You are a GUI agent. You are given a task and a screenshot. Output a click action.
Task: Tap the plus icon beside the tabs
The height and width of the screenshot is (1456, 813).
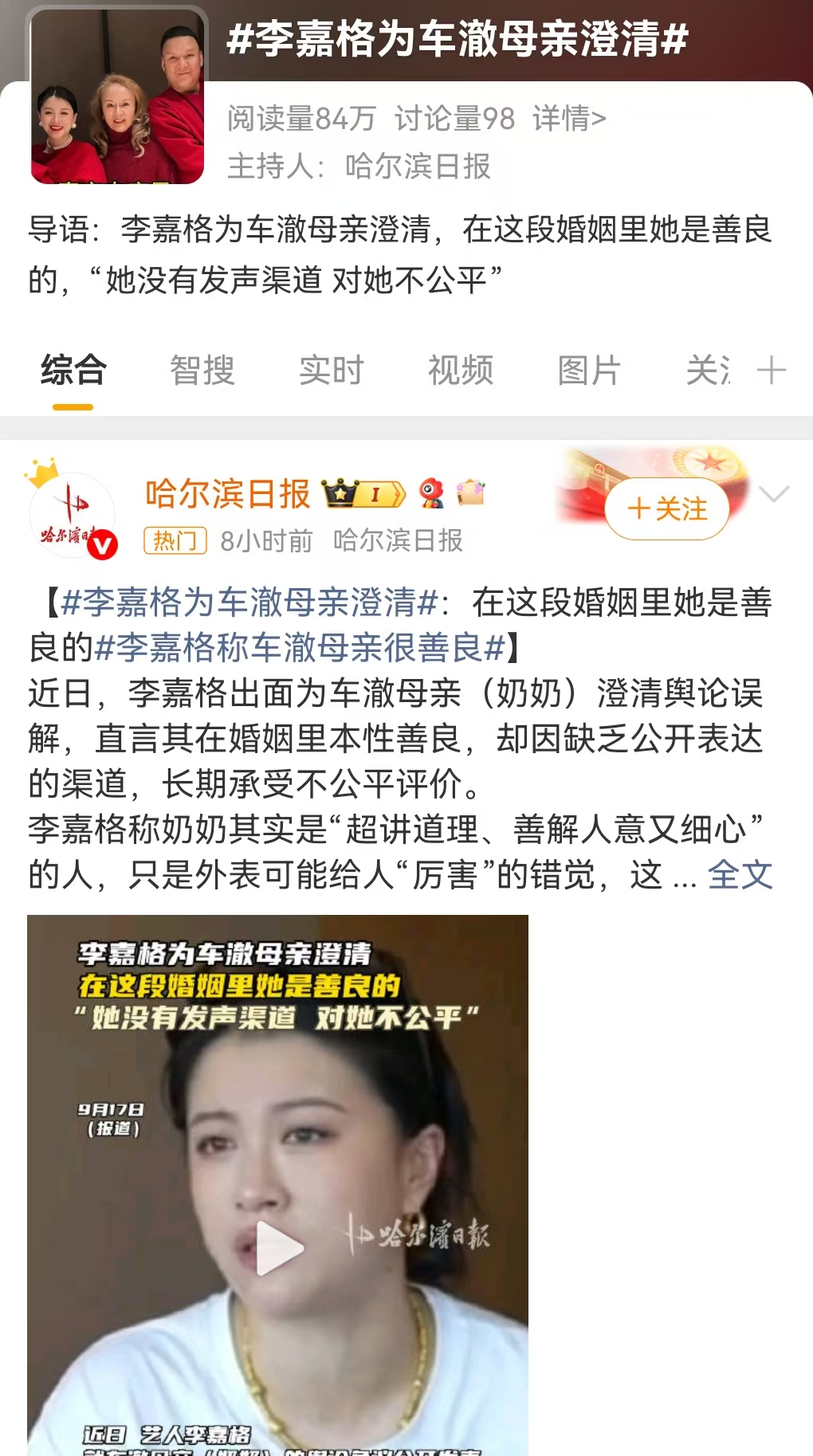[771, 371]
